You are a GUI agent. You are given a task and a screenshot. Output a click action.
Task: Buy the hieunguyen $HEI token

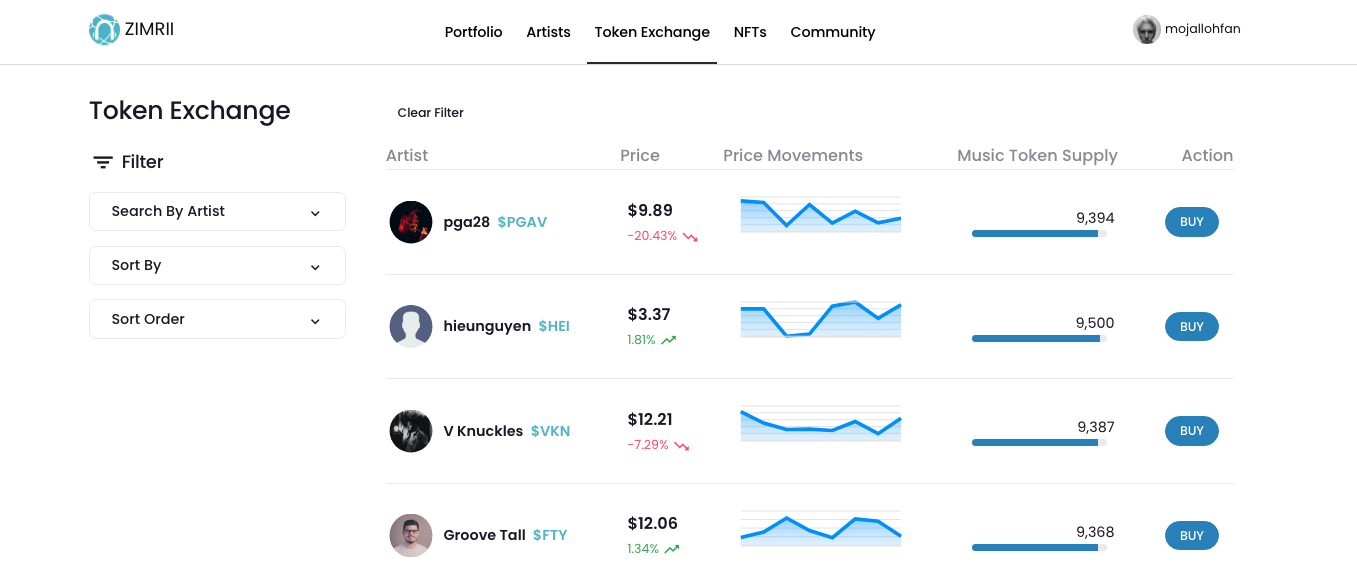click(x=1191, y=327)
